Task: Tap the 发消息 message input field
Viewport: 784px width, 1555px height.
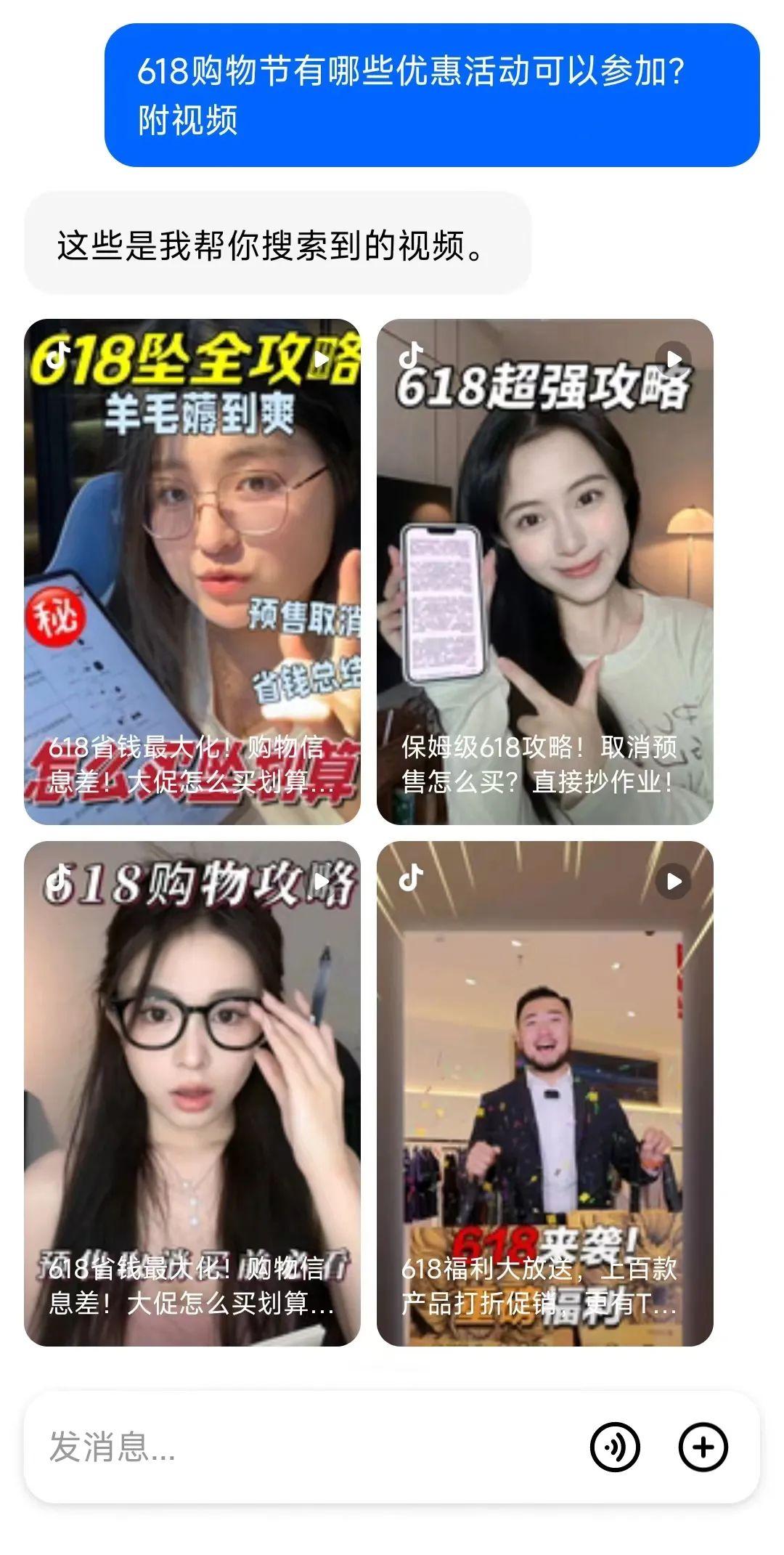Action: point(305,1447)
